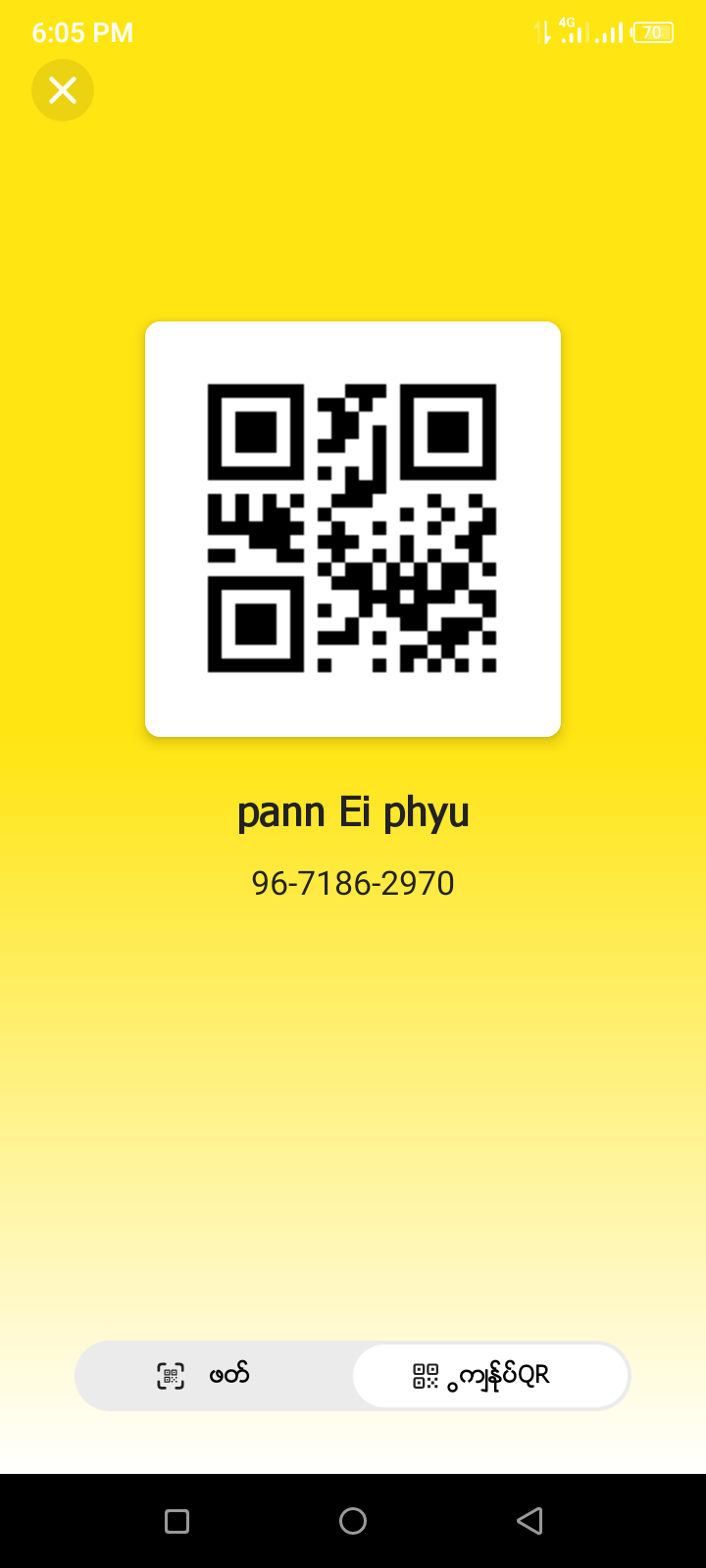
Task: Close the QR code screen
Action: coord(63,90)
